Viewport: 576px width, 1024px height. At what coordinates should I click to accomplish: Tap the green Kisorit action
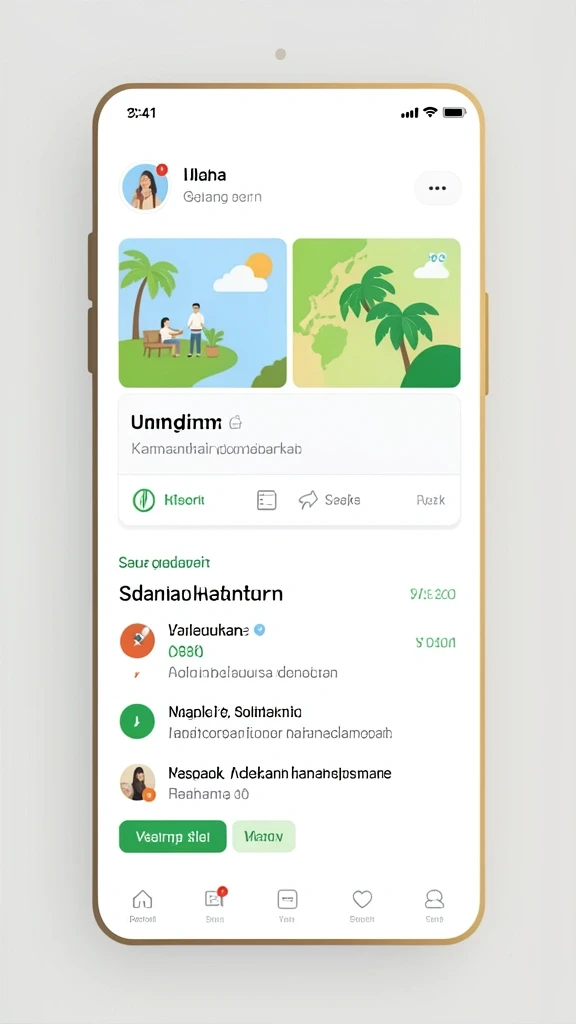(x=168, y=500)
